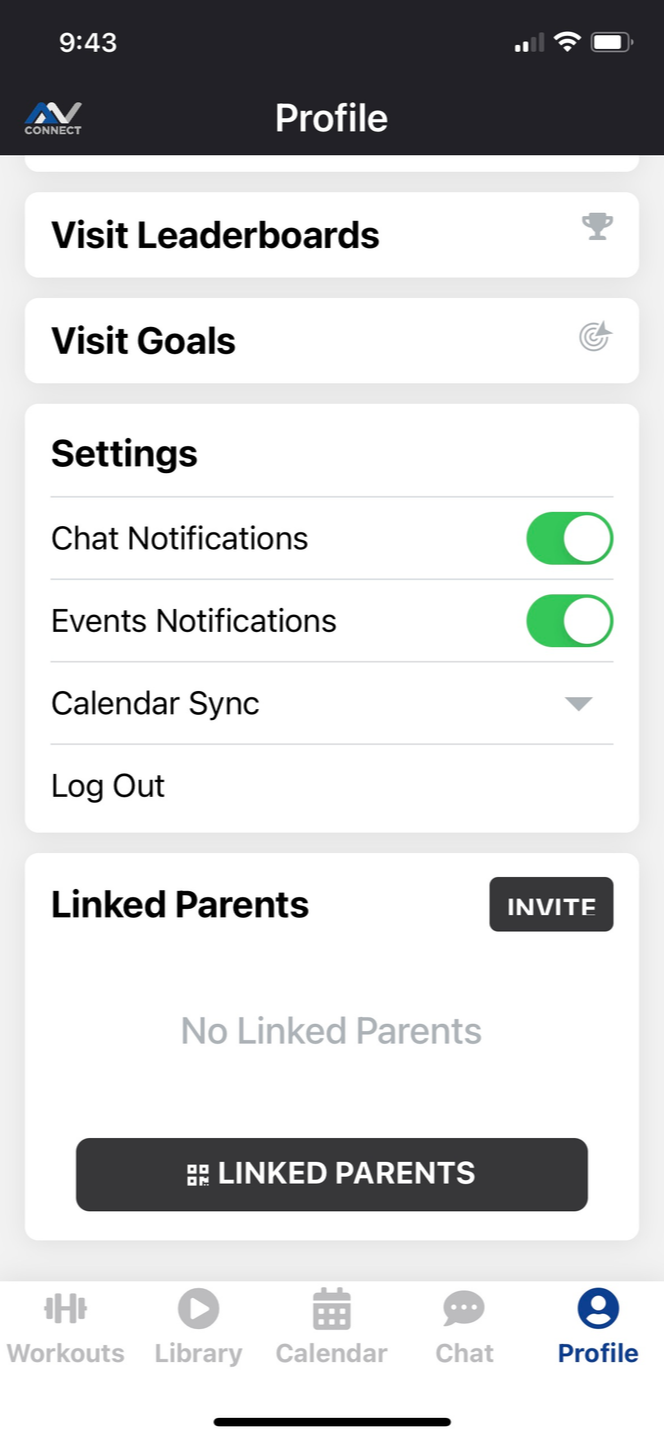This screenshot has width=665, height=1440.
Task: Disable Events Notifications switch
Action: point(569,621)
